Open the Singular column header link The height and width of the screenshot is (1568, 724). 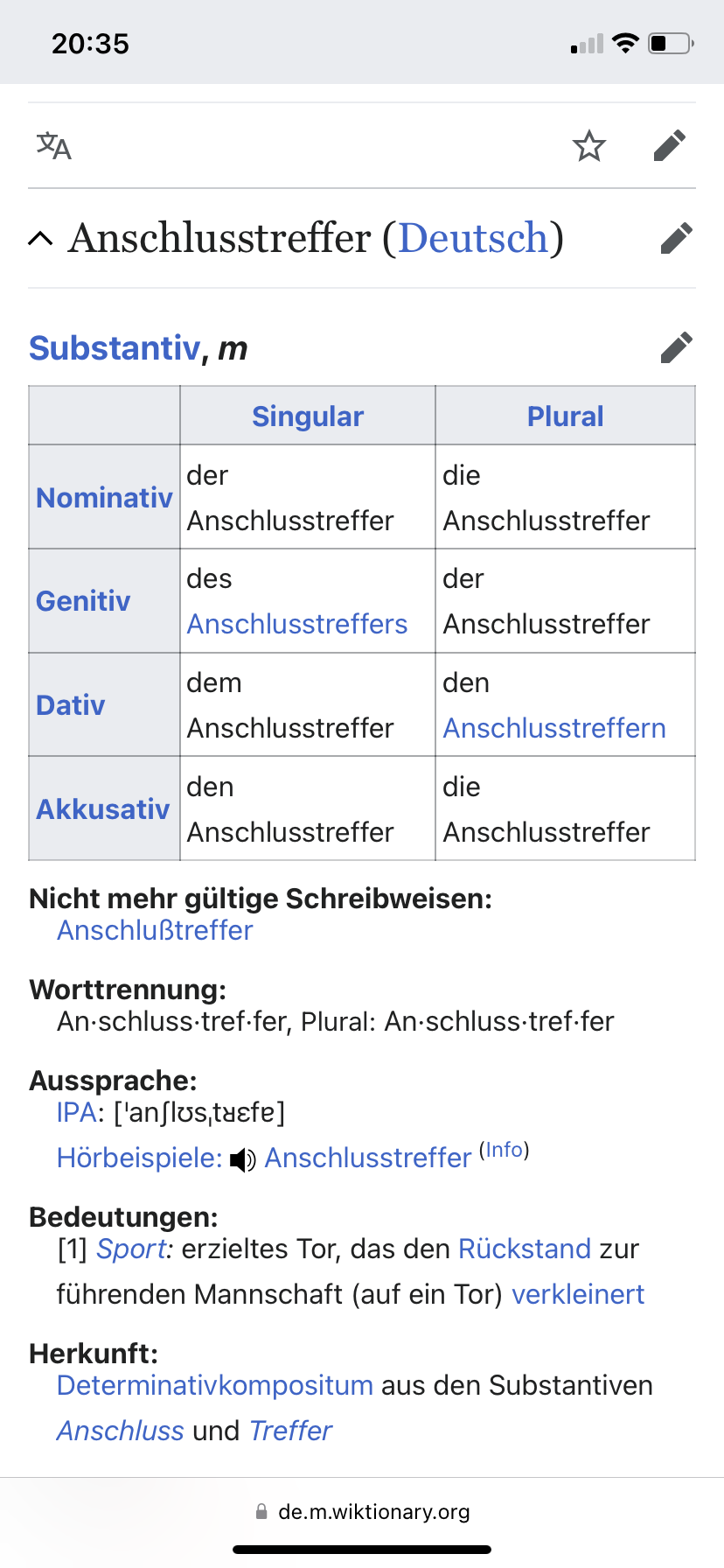click(308, 416)
